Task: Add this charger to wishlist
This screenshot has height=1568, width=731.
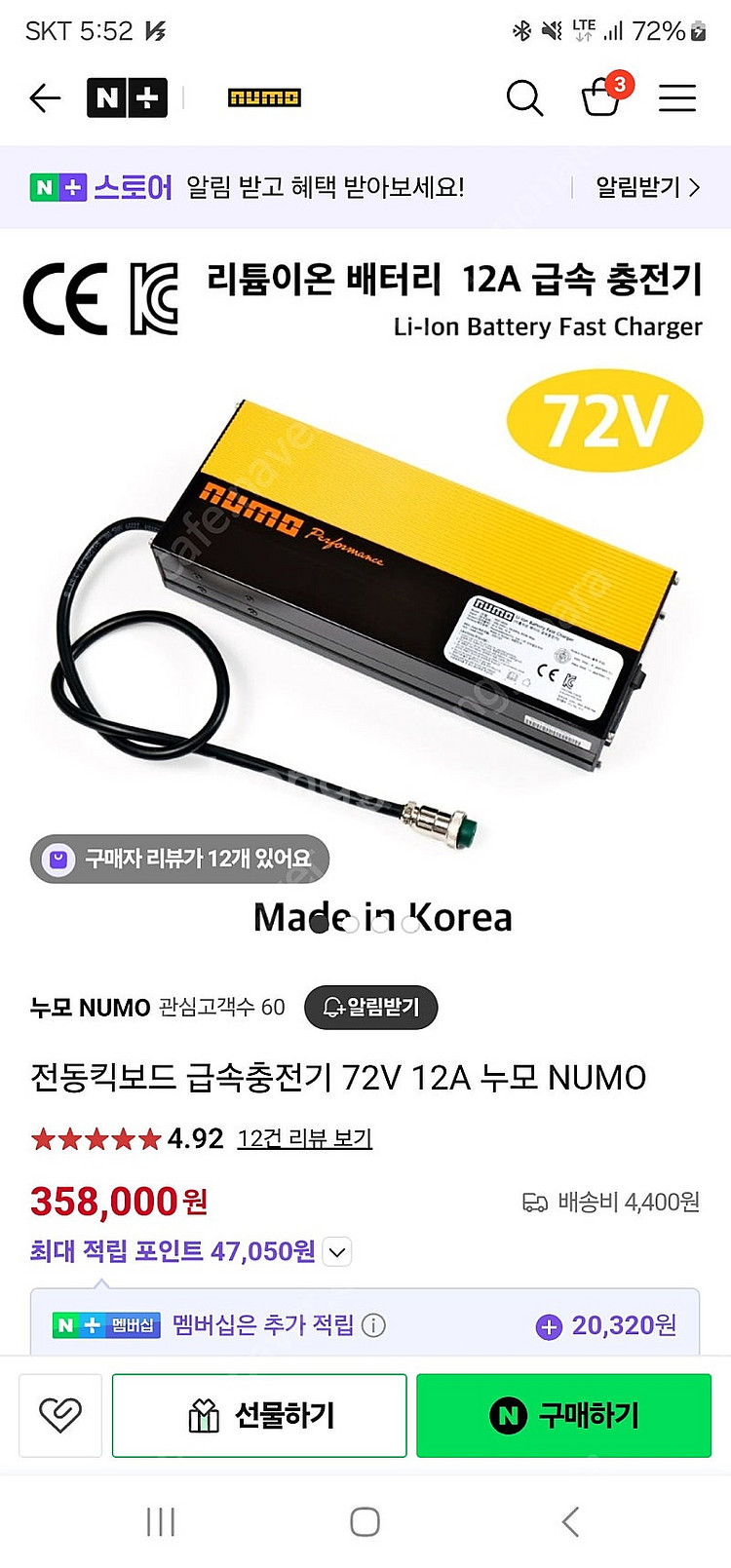Action: click(60, 1415)
